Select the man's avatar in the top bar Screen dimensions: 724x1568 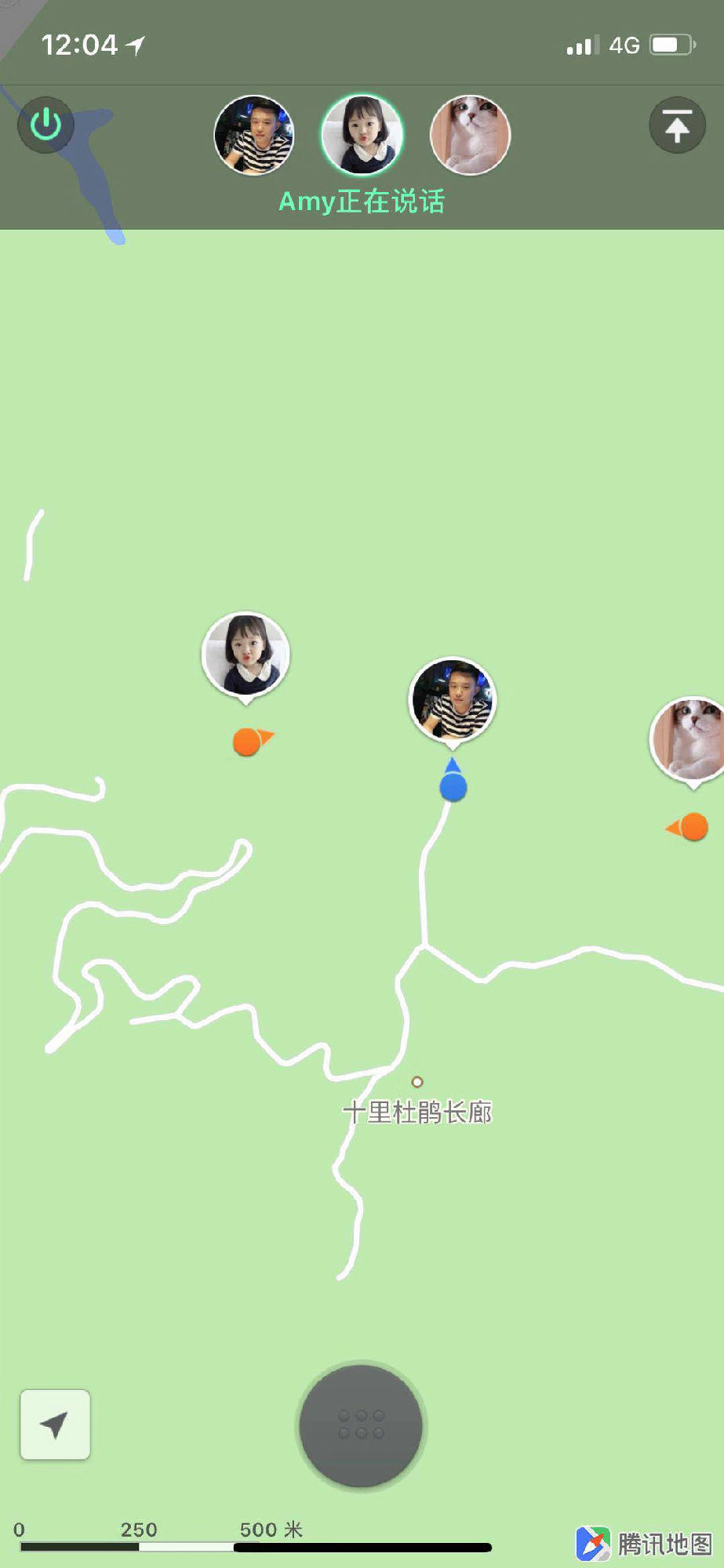pyautogui.click(x=254, y=136)
